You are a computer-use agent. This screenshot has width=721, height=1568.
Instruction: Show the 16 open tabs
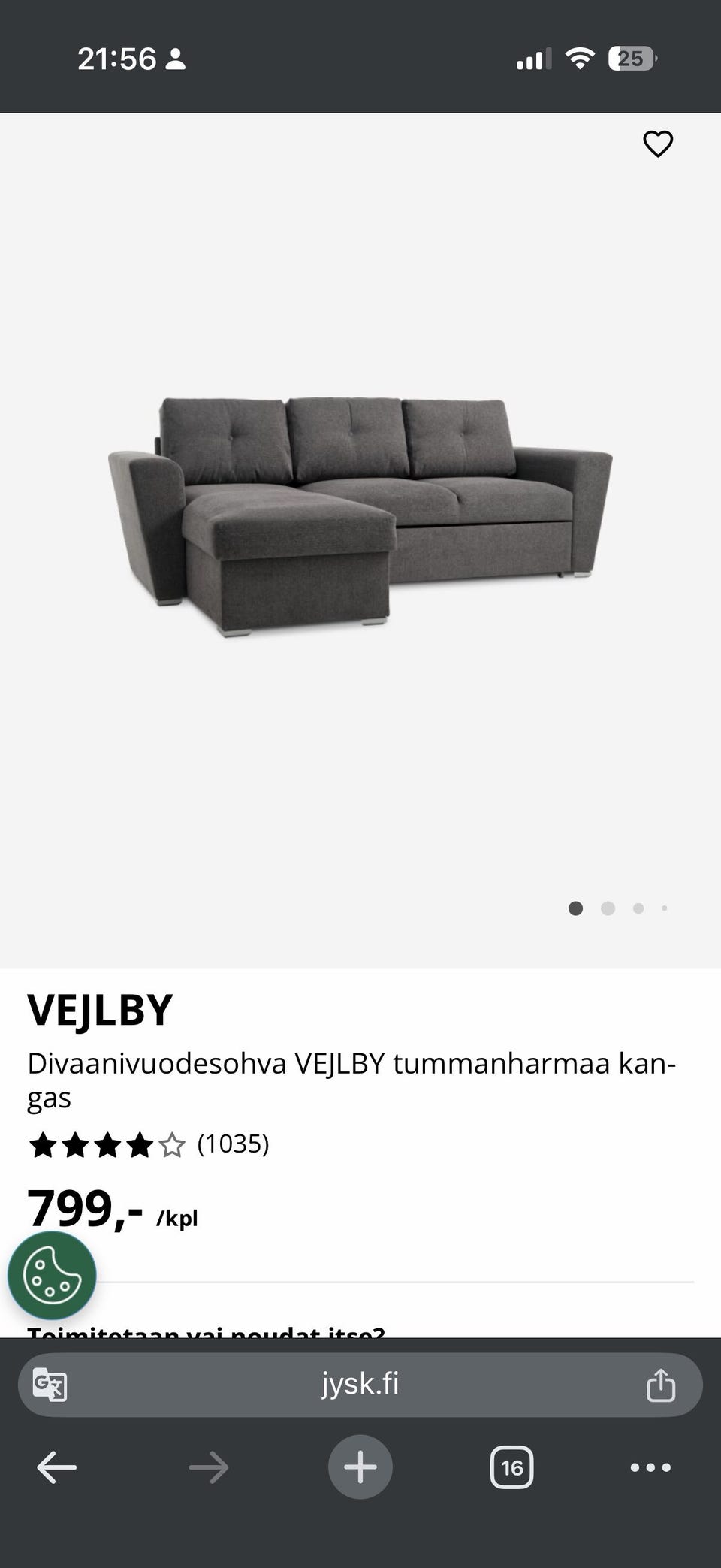pos(511,1467)
